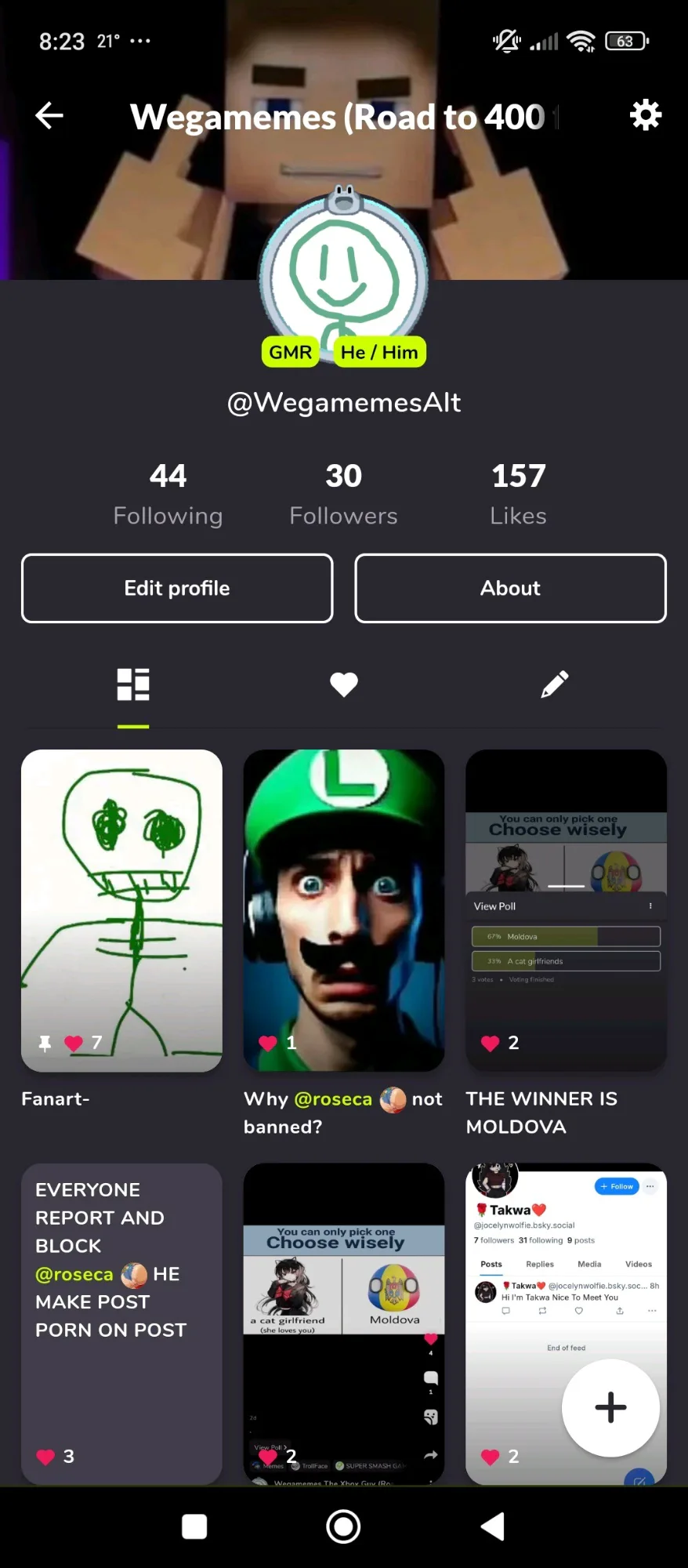Open the About section
Viewport: 688px width, 1568px height.
coord(510,588)
